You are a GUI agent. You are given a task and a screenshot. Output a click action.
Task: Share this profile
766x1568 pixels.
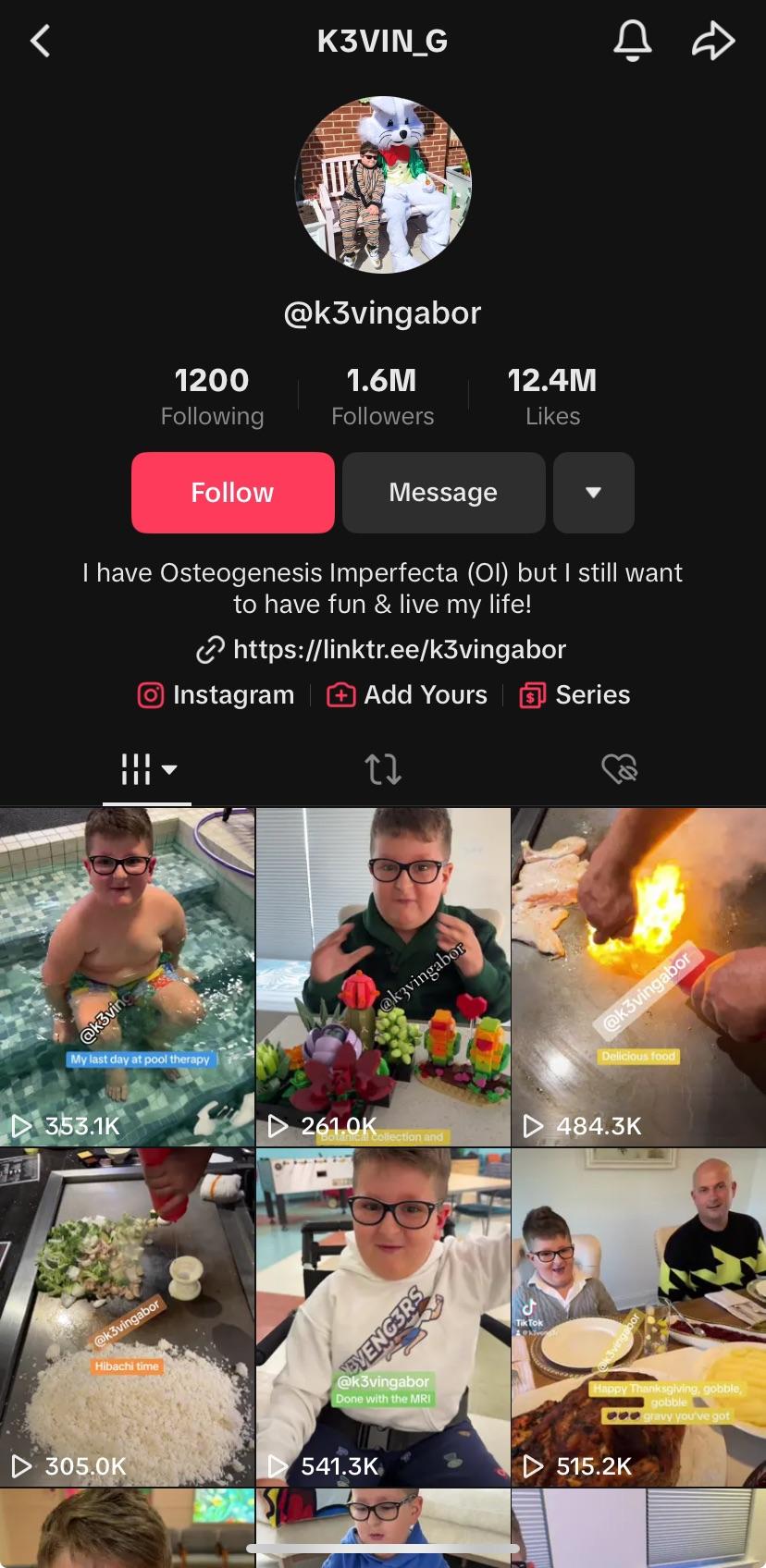[x=713, y=41]
